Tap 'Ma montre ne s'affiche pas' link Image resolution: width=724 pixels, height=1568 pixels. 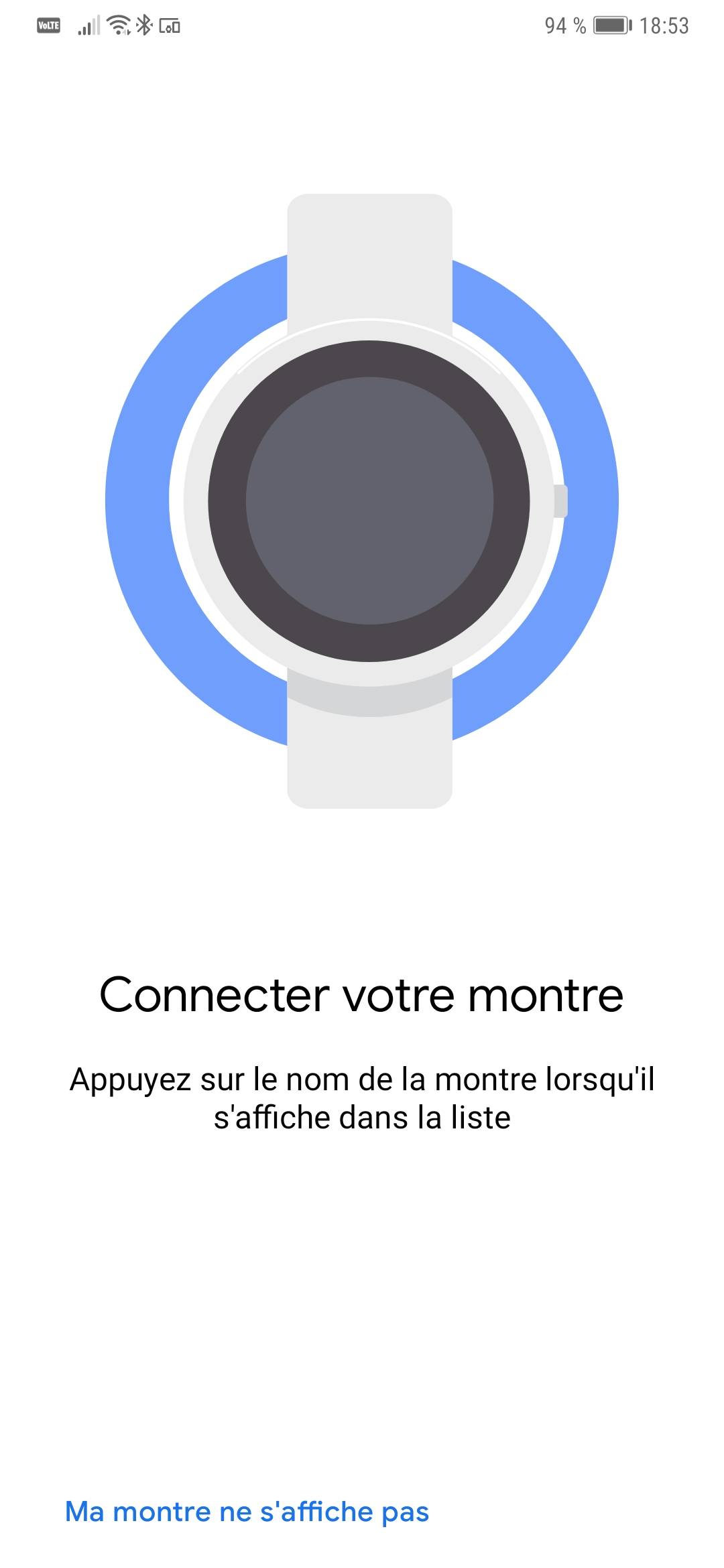coord(247,1512)
